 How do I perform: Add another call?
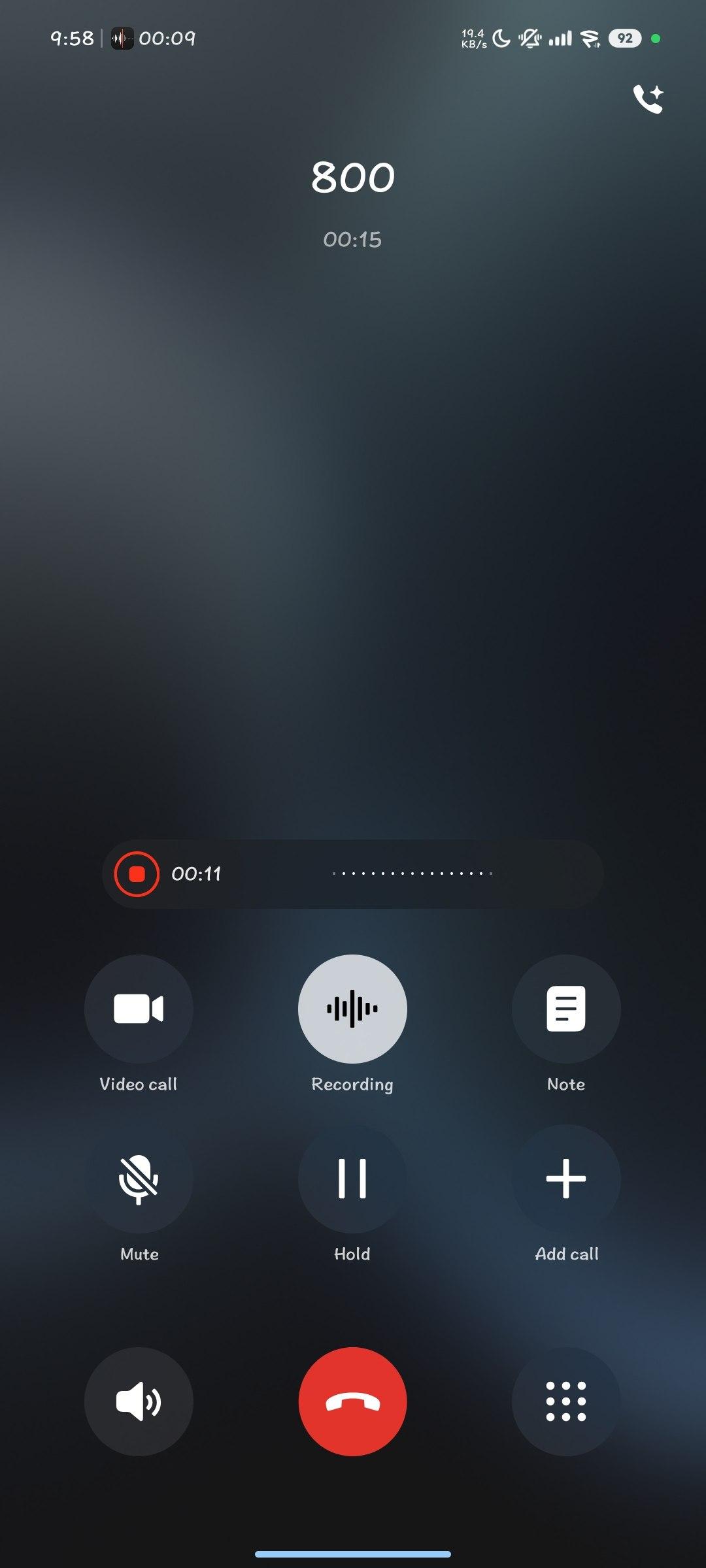(x=565, y=1179)
